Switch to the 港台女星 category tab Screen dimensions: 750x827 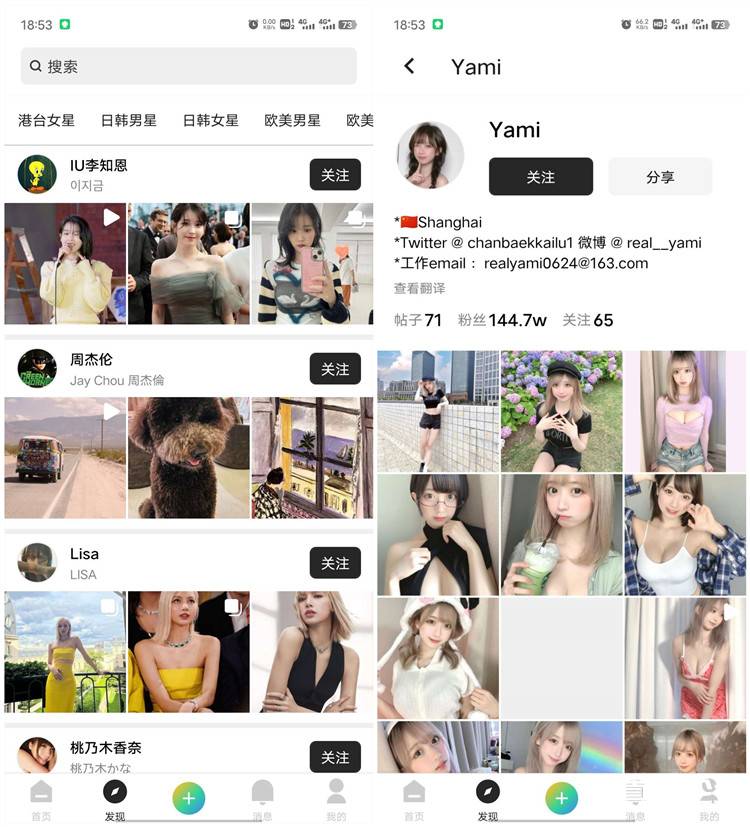coord(47,120)
